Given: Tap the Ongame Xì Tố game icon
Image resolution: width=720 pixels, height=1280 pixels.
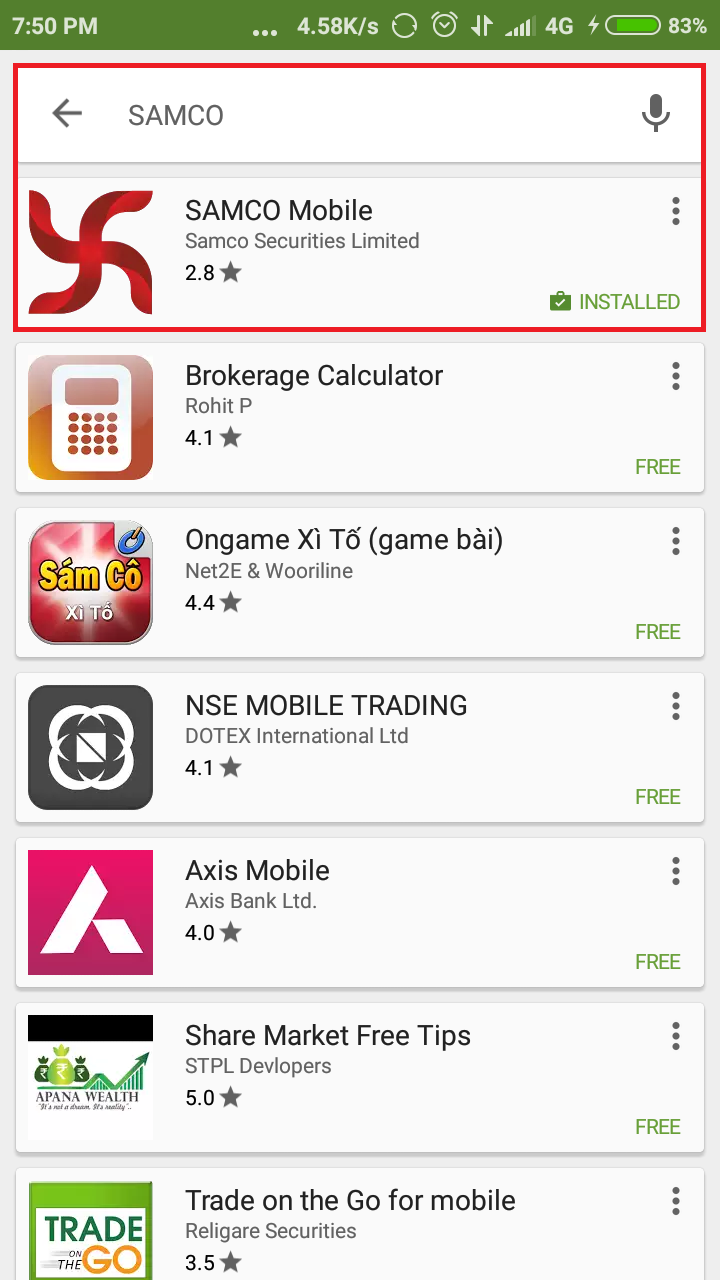Looking at the screenshot, I should (90, 581).
